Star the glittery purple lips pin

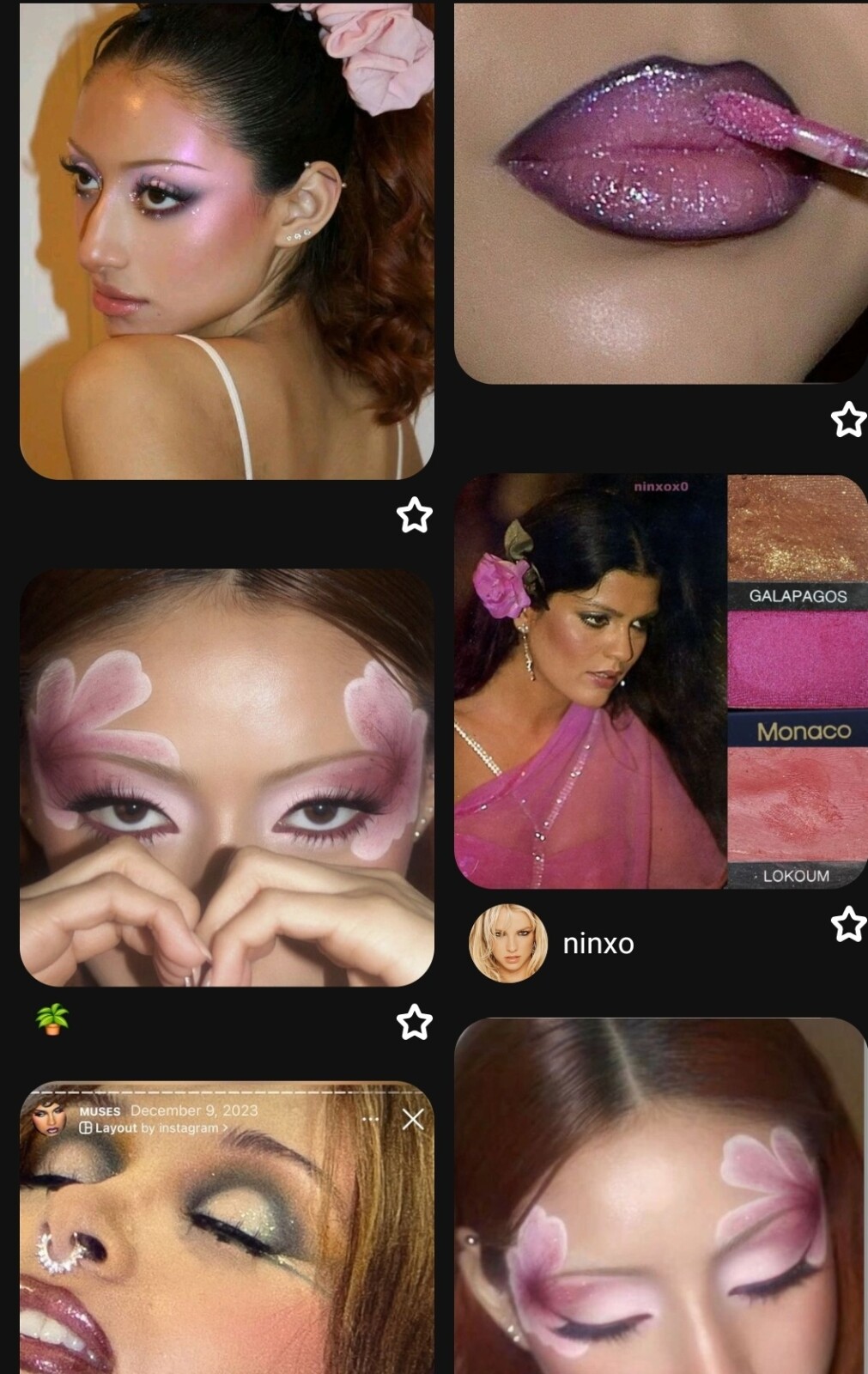(848, 420)
